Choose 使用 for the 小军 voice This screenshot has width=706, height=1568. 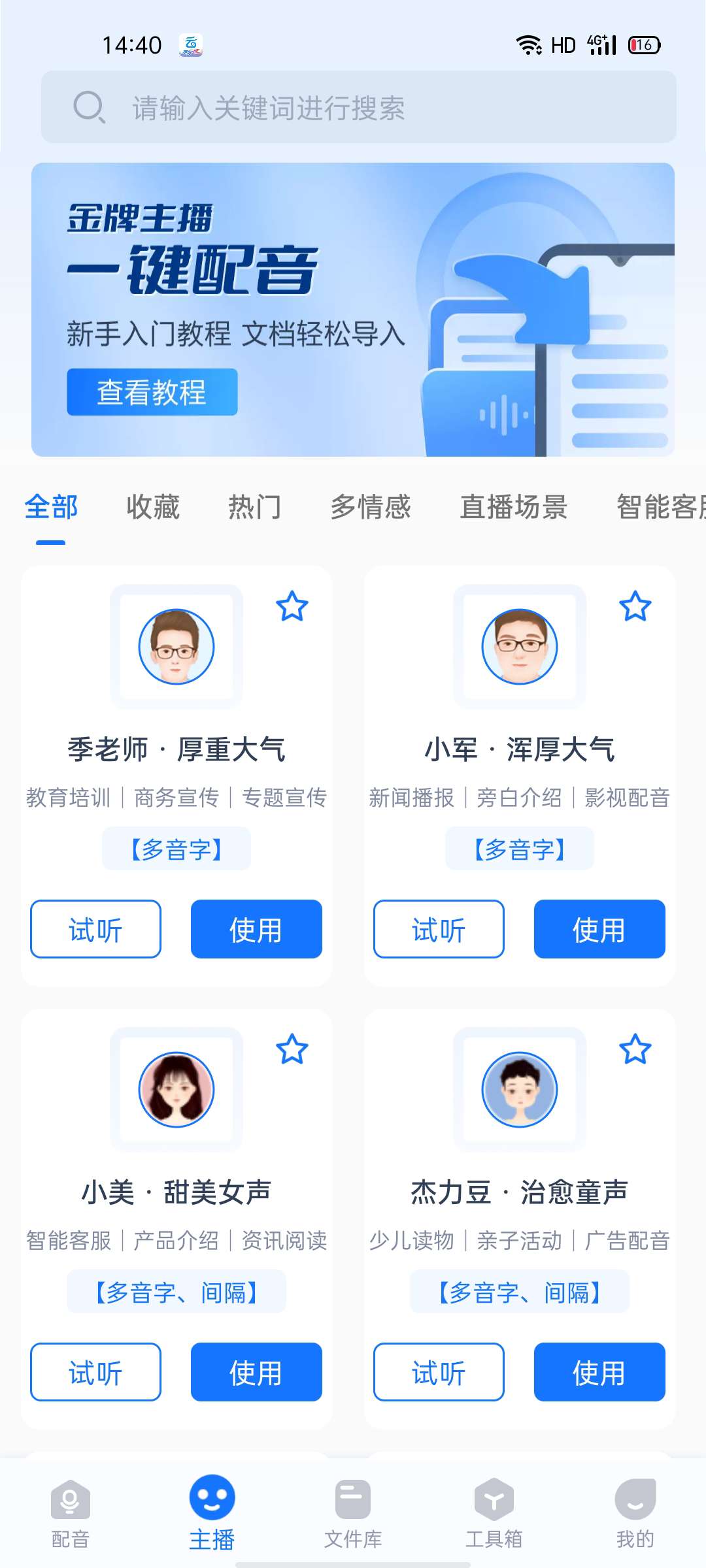coord(599,929)
